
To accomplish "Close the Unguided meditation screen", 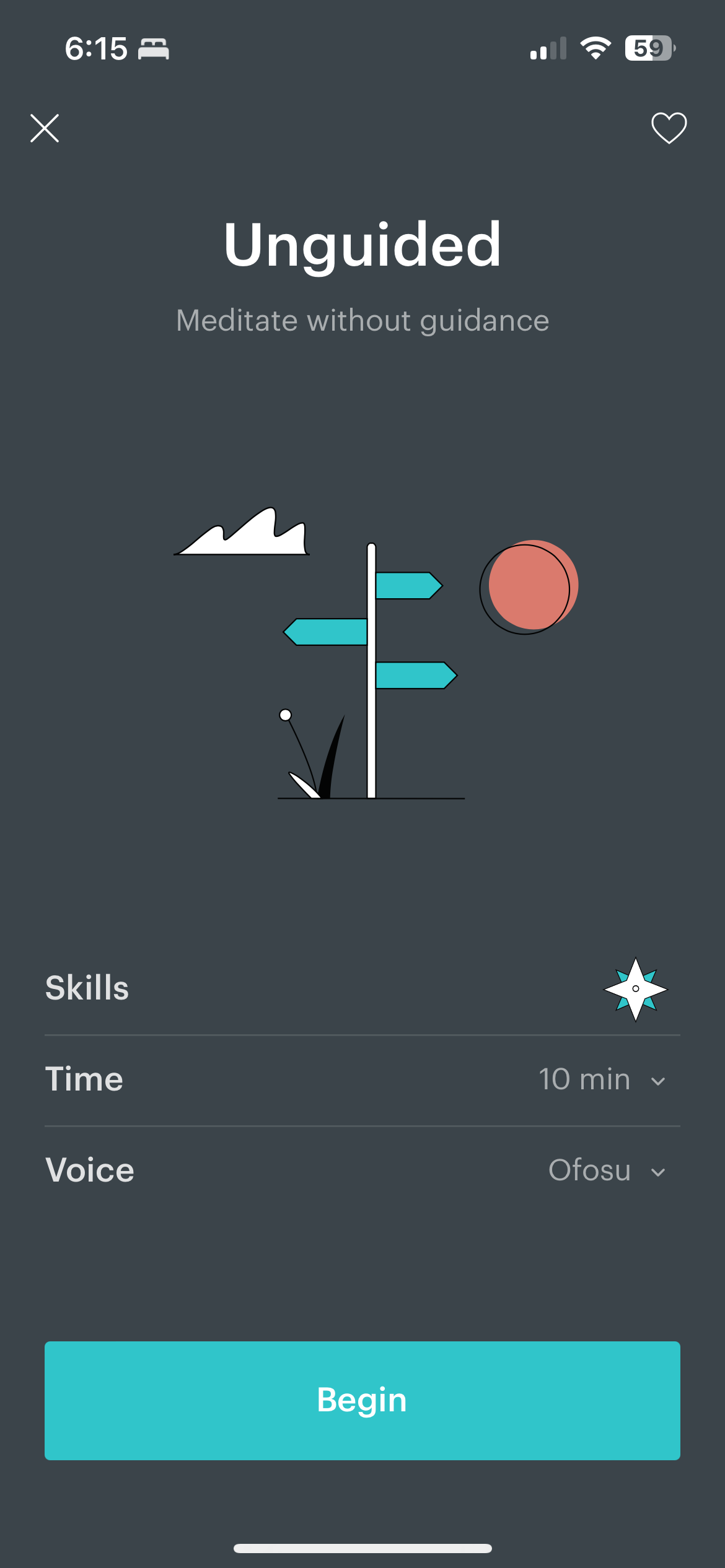I will (x=45, y=128).
